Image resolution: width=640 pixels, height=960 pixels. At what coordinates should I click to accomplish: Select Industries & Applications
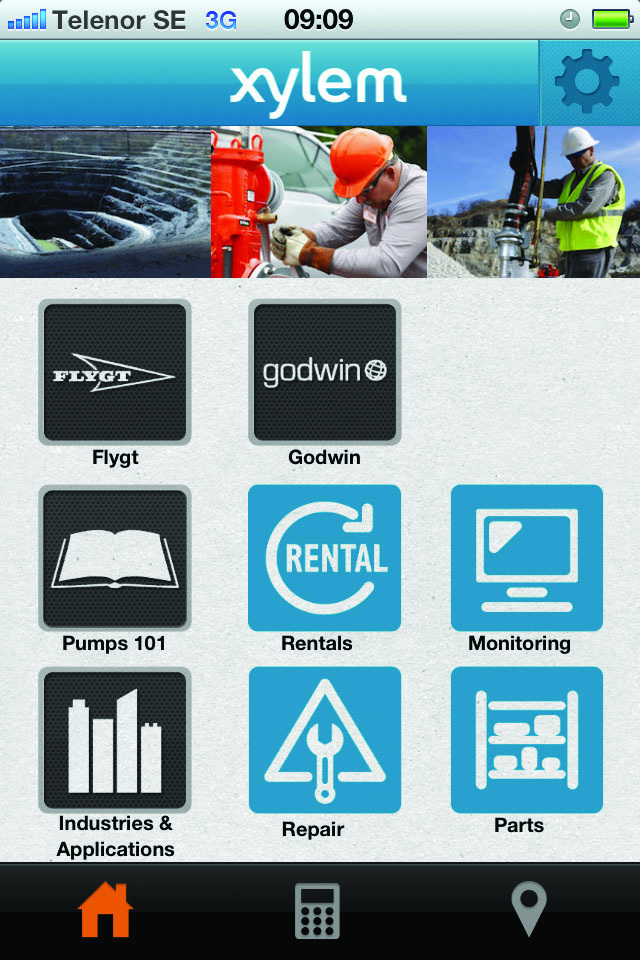pos(114,740)
